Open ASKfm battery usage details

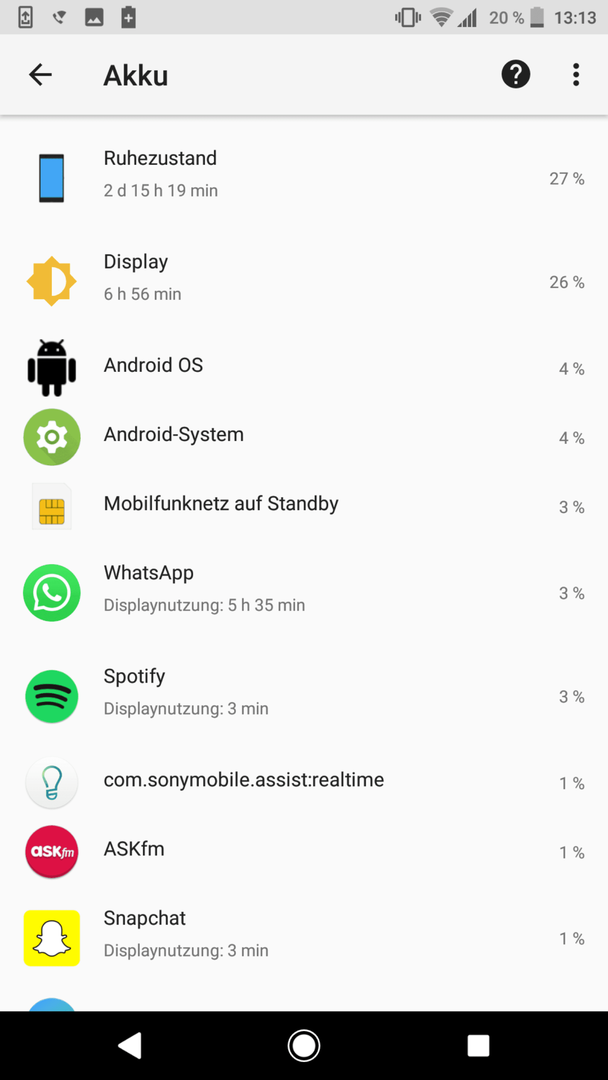coord(304,852)
